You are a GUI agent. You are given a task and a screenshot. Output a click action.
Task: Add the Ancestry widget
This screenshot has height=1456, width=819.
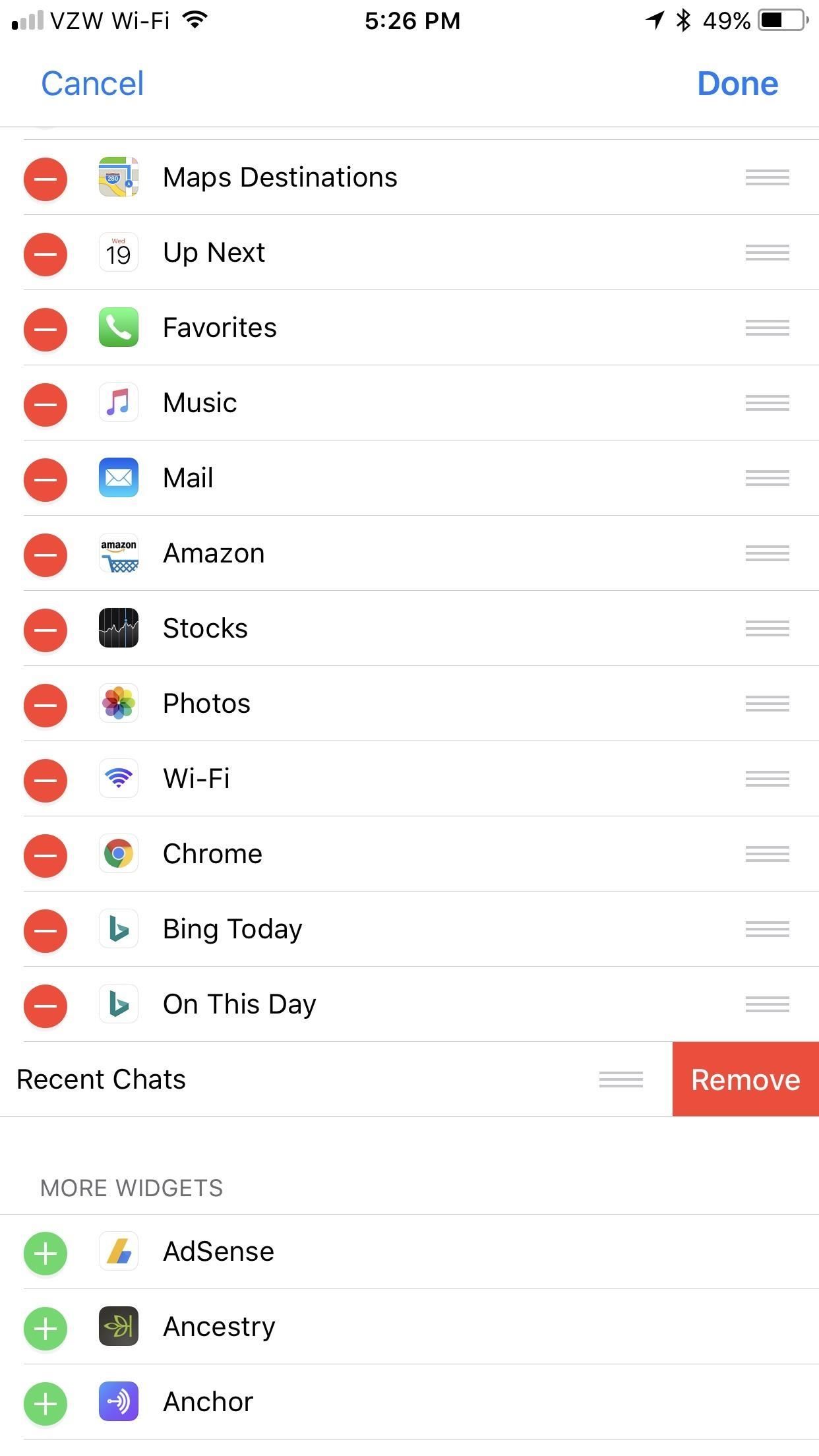click(x=45, y=1329)
